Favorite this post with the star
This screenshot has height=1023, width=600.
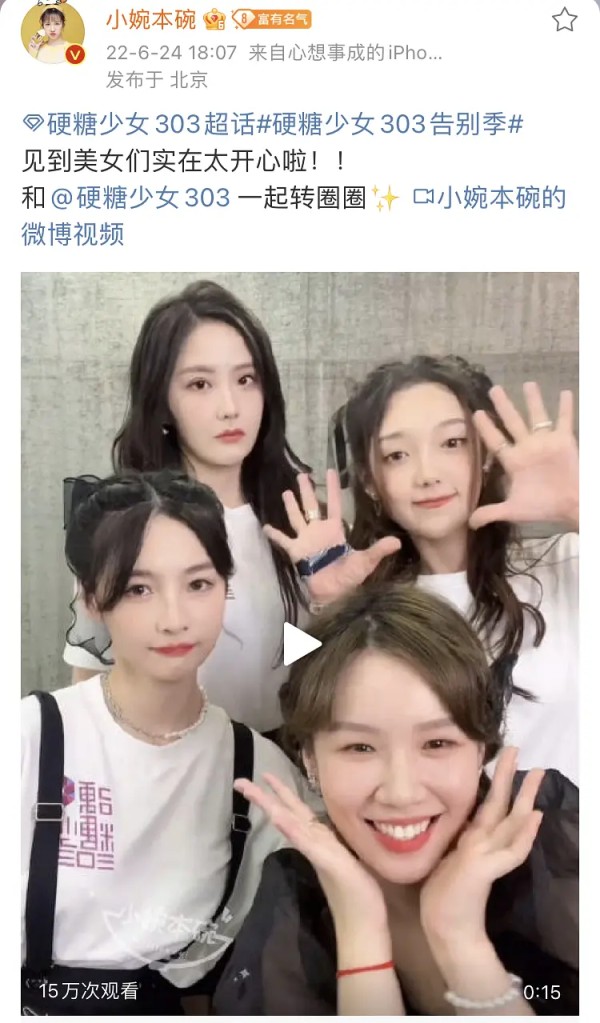[564, 19]
